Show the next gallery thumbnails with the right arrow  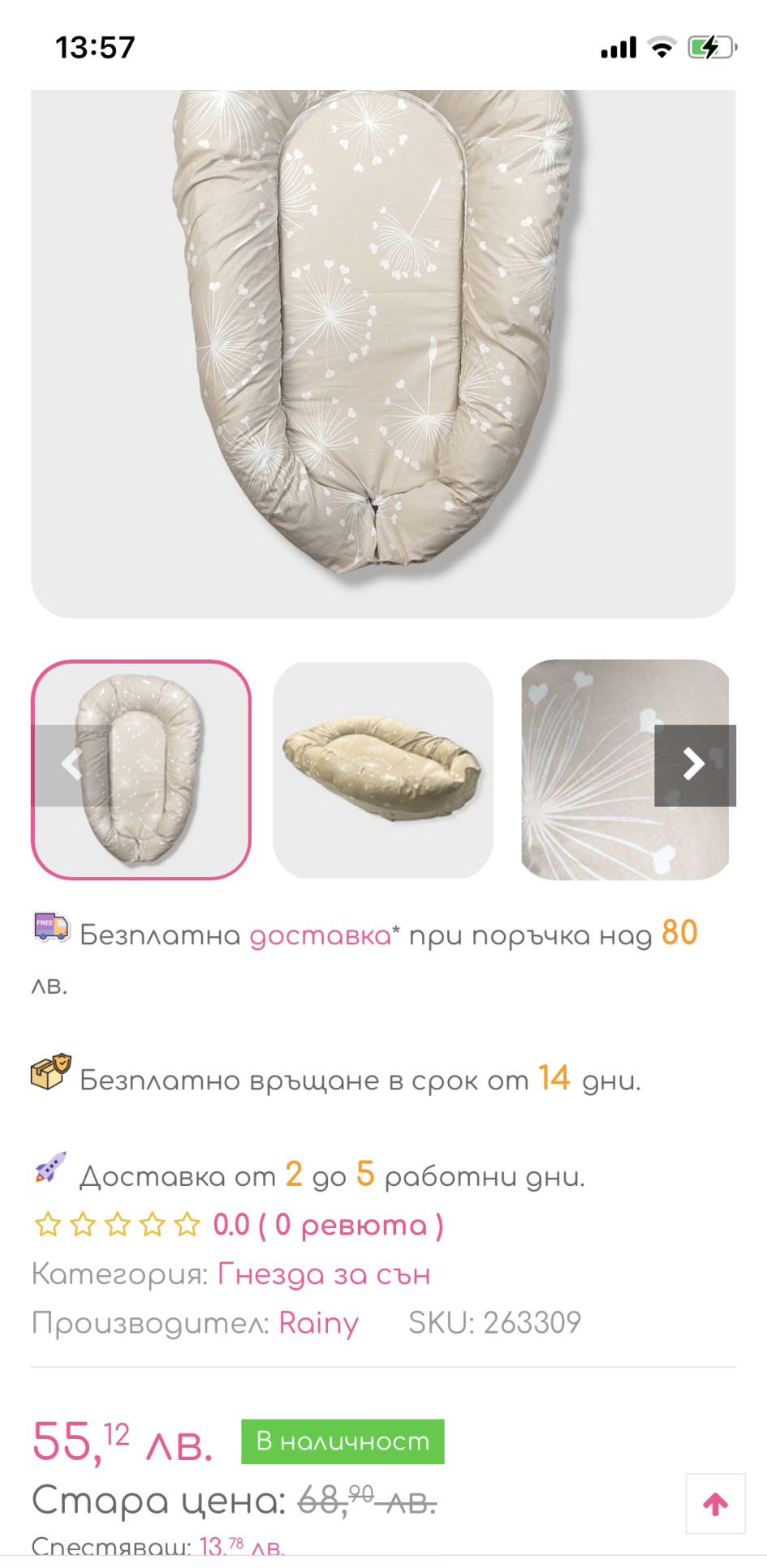pos(694,765)
